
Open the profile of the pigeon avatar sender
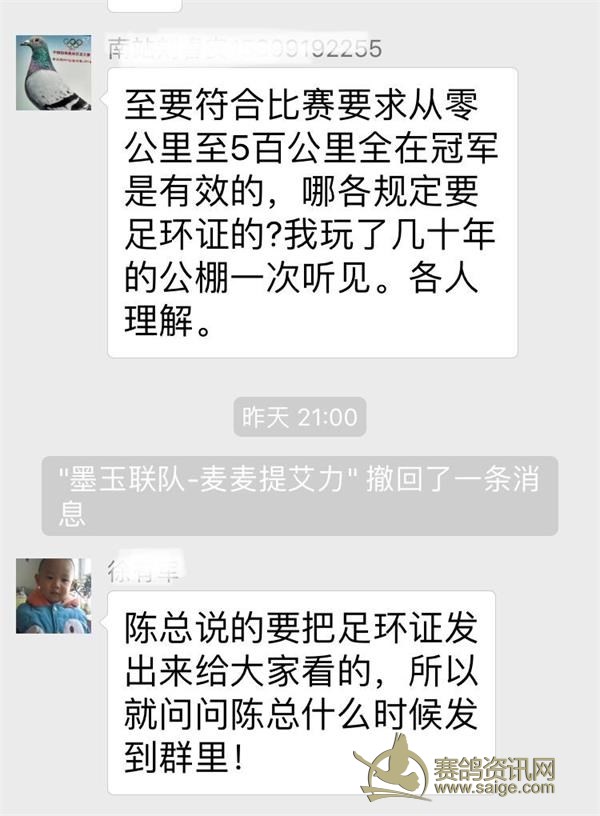(53, 72)
